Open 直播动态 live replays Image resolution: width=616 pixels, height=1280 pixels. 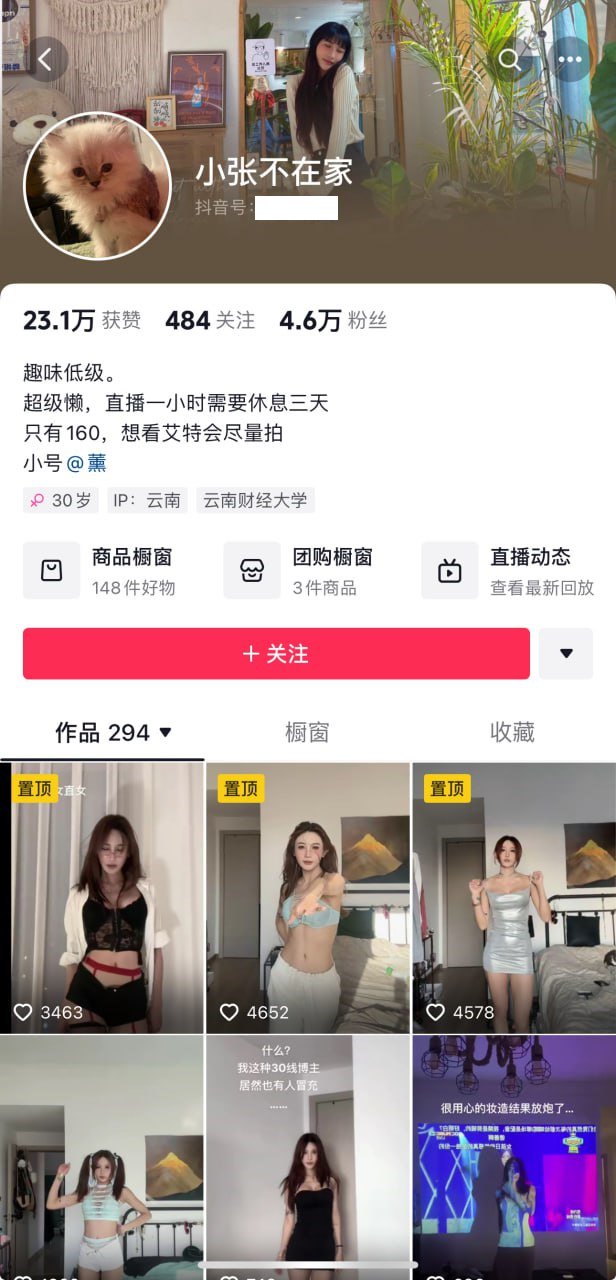coord(505,571)
